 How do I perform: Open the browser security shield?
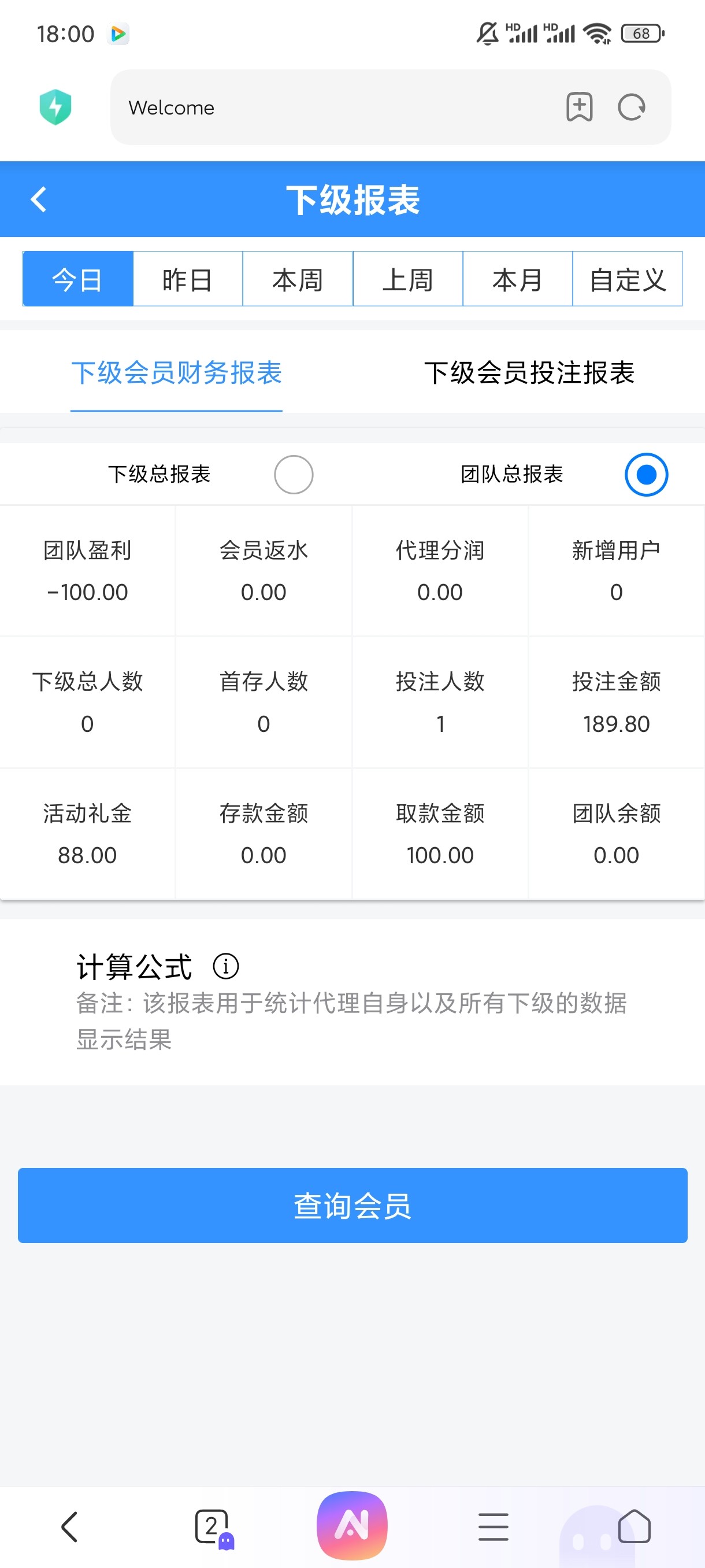pos(55,107)
